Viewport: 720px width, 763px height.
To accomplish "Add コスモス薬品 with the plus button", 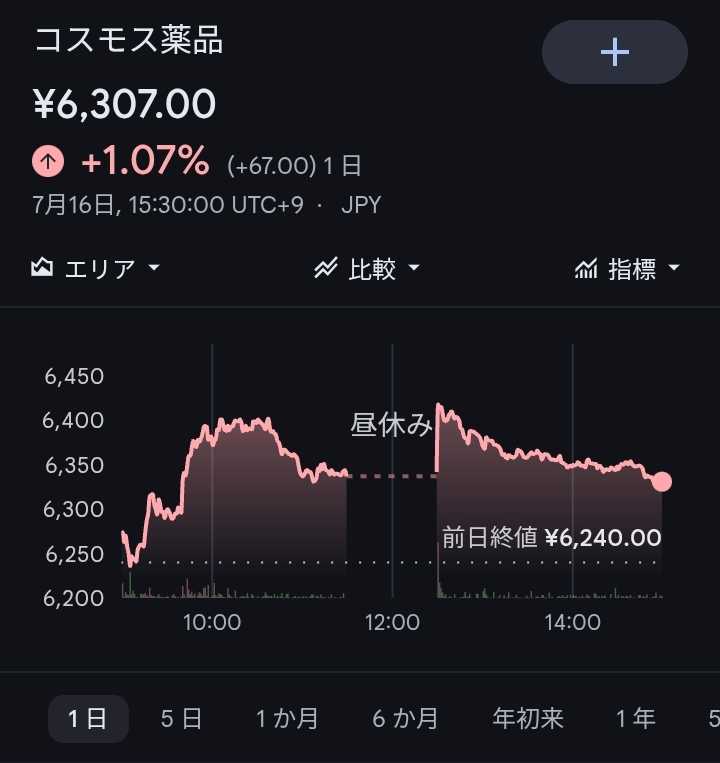I will tap(614, 52).
